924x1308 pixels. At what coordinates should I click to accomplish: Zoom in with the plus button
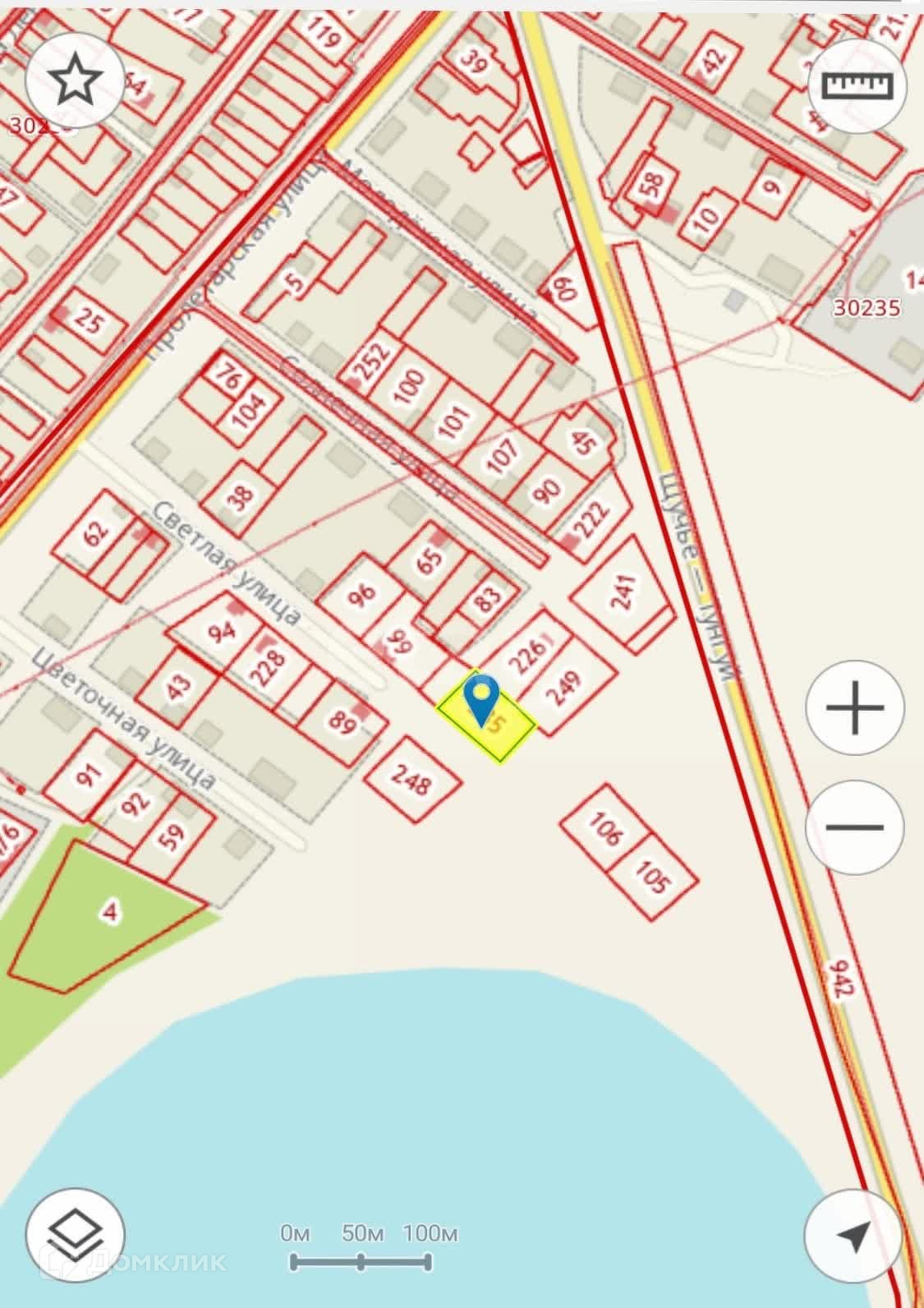pos(855,707)
